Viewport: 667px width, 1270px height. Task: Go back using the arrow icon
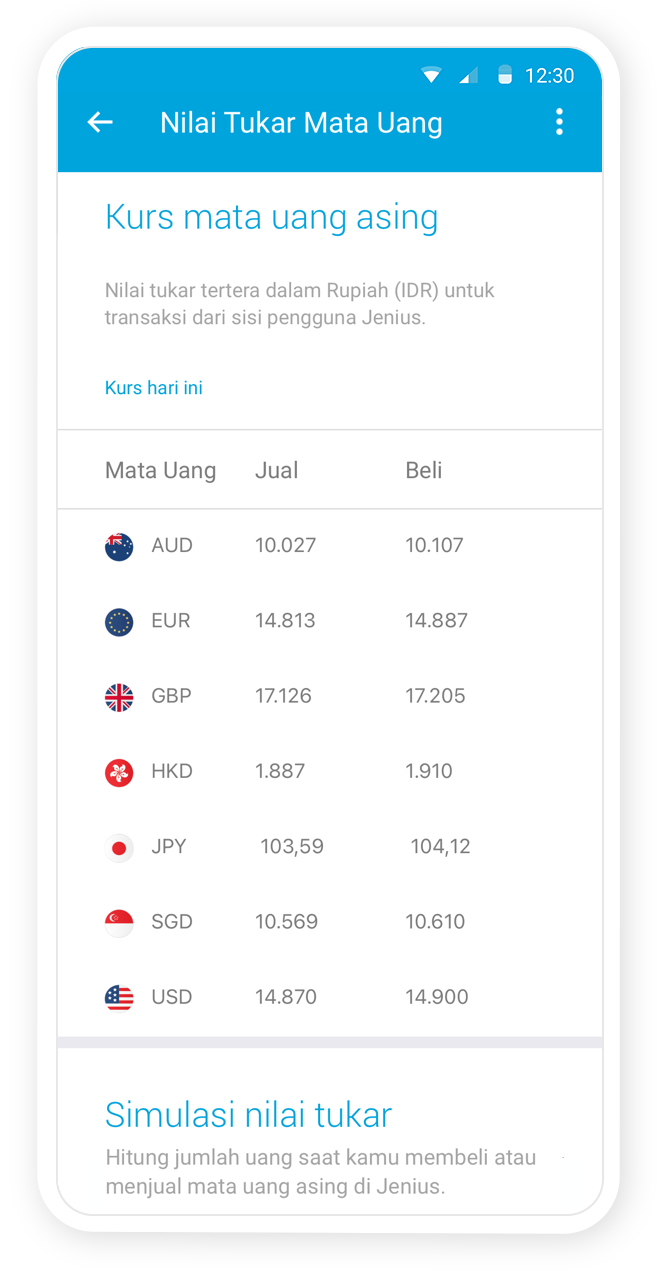100,123
